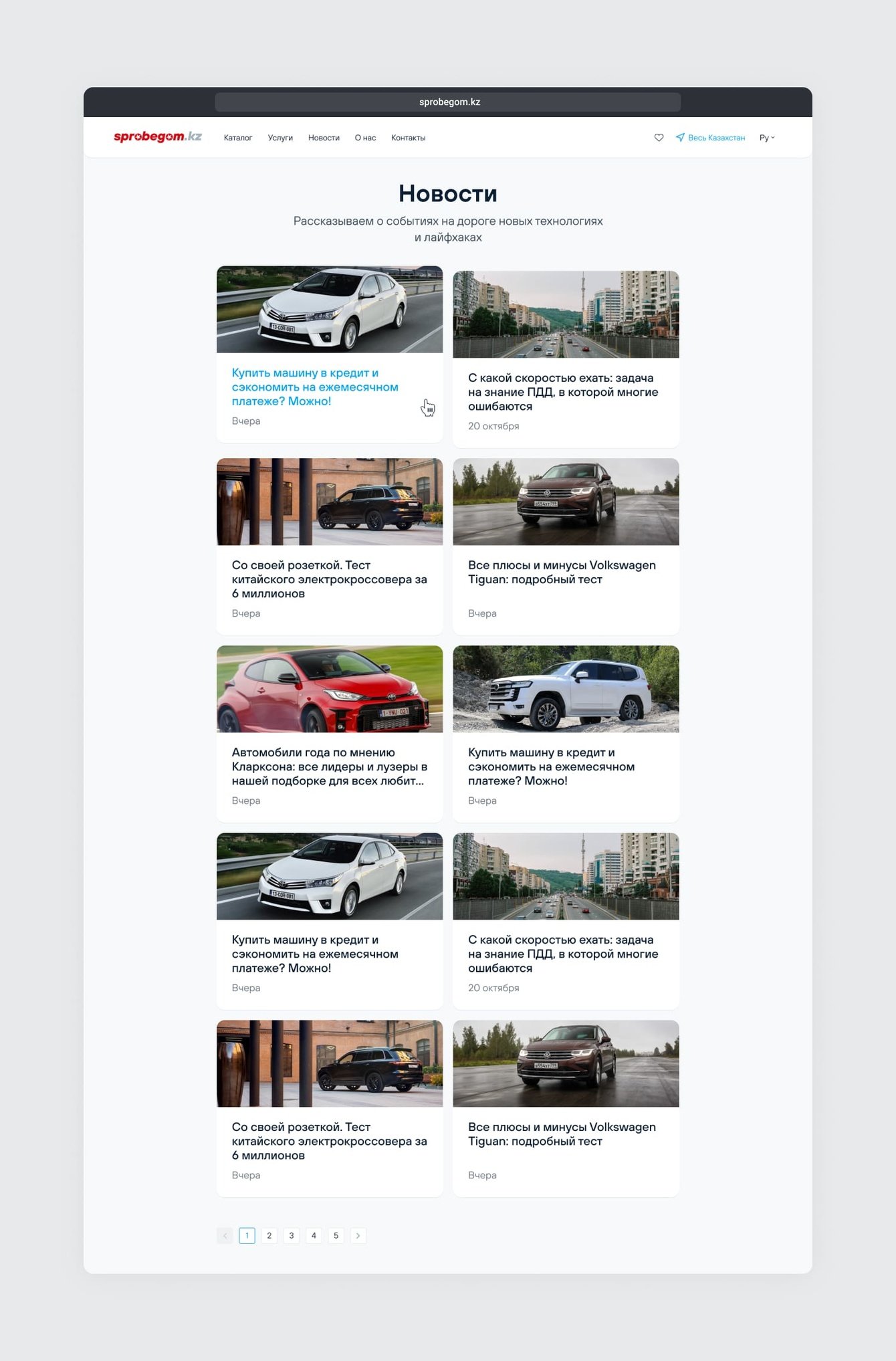Expand the Ру language dropdown
This screenshot has height=1361, width=896.
coord(766,138)
